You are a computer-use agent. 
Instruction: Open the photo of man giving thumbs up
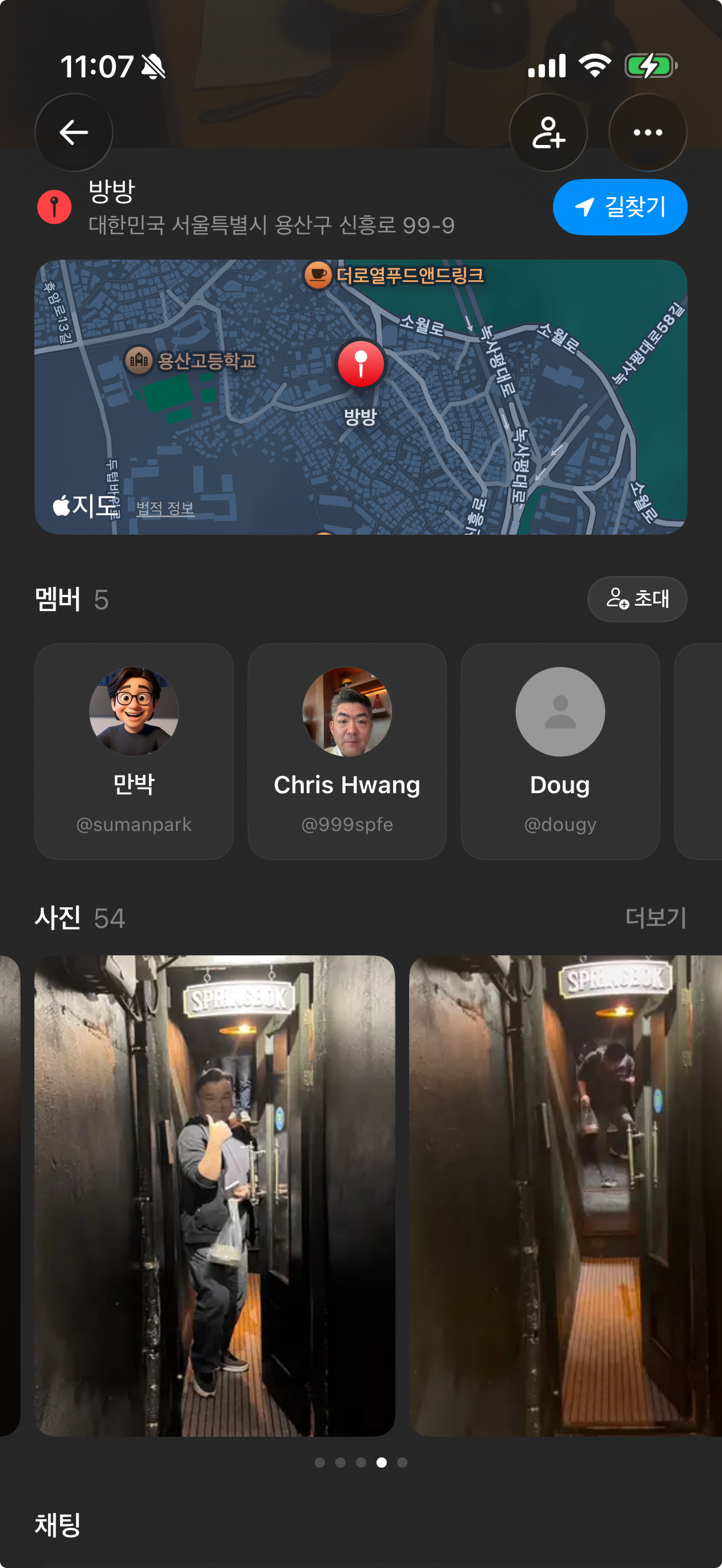[x=214, y=1195]
